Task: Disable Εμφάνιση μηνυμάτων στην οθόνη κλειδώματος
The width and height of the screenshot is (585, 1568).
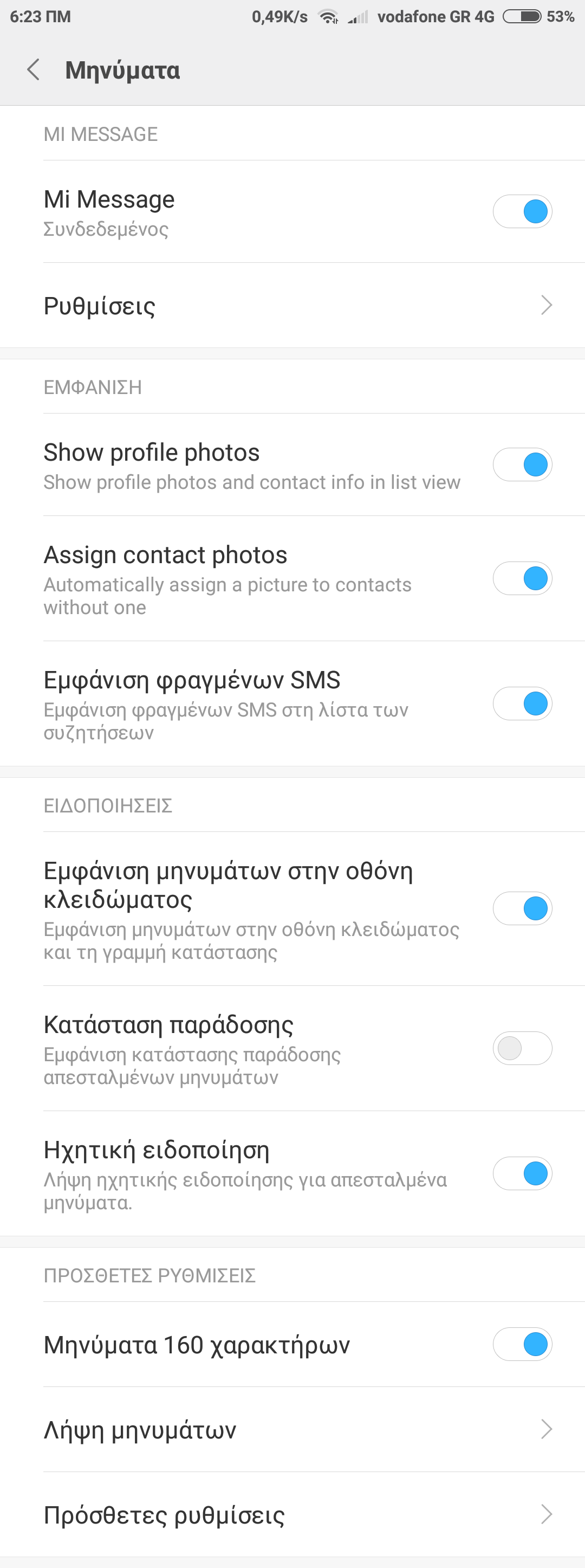Action: 522,909
